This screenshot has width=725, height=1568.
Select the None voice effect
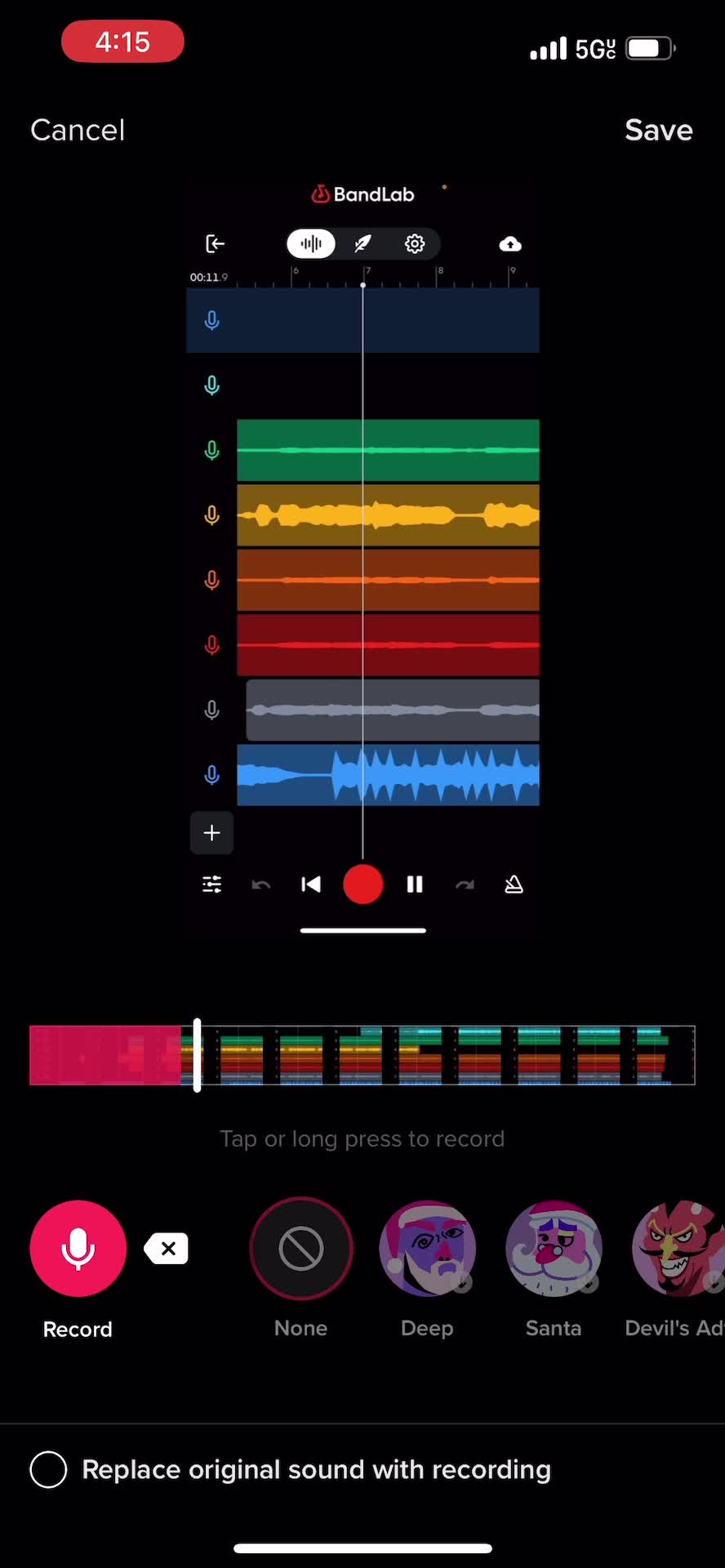(301, 1248)
